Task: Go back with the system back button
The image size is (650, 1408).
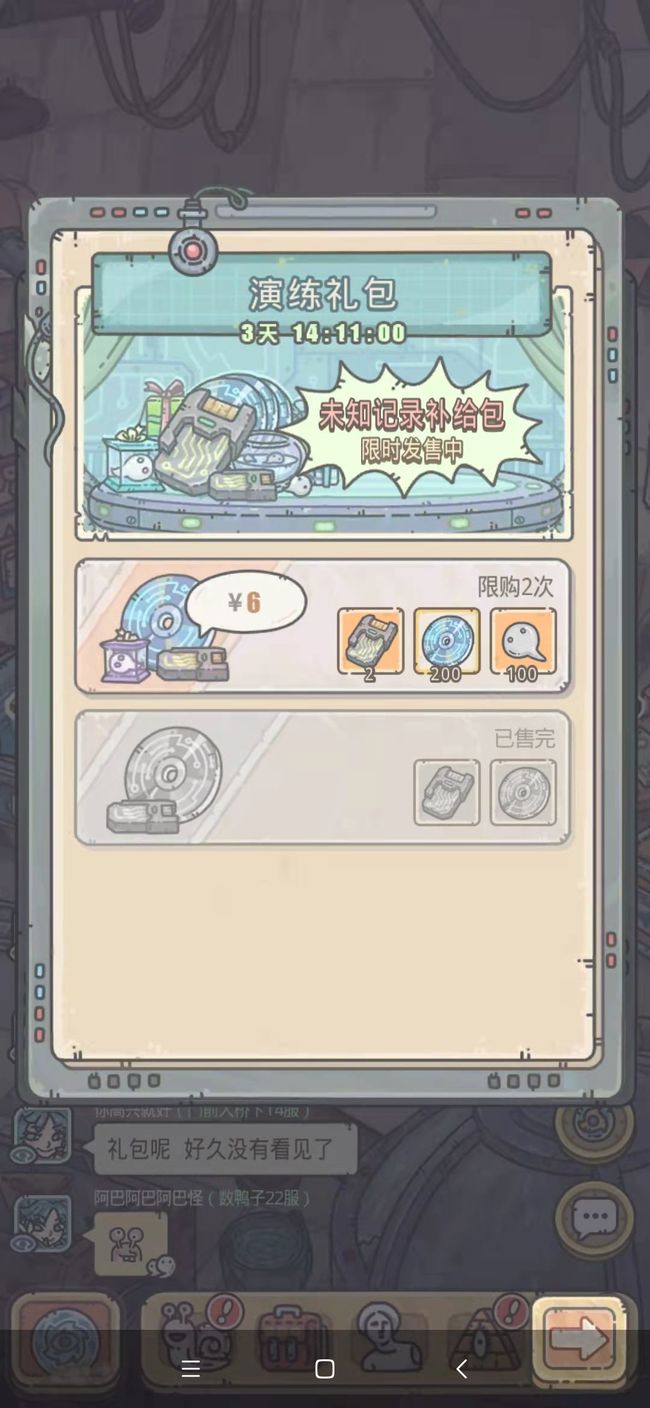Action: click(461, 1368)
